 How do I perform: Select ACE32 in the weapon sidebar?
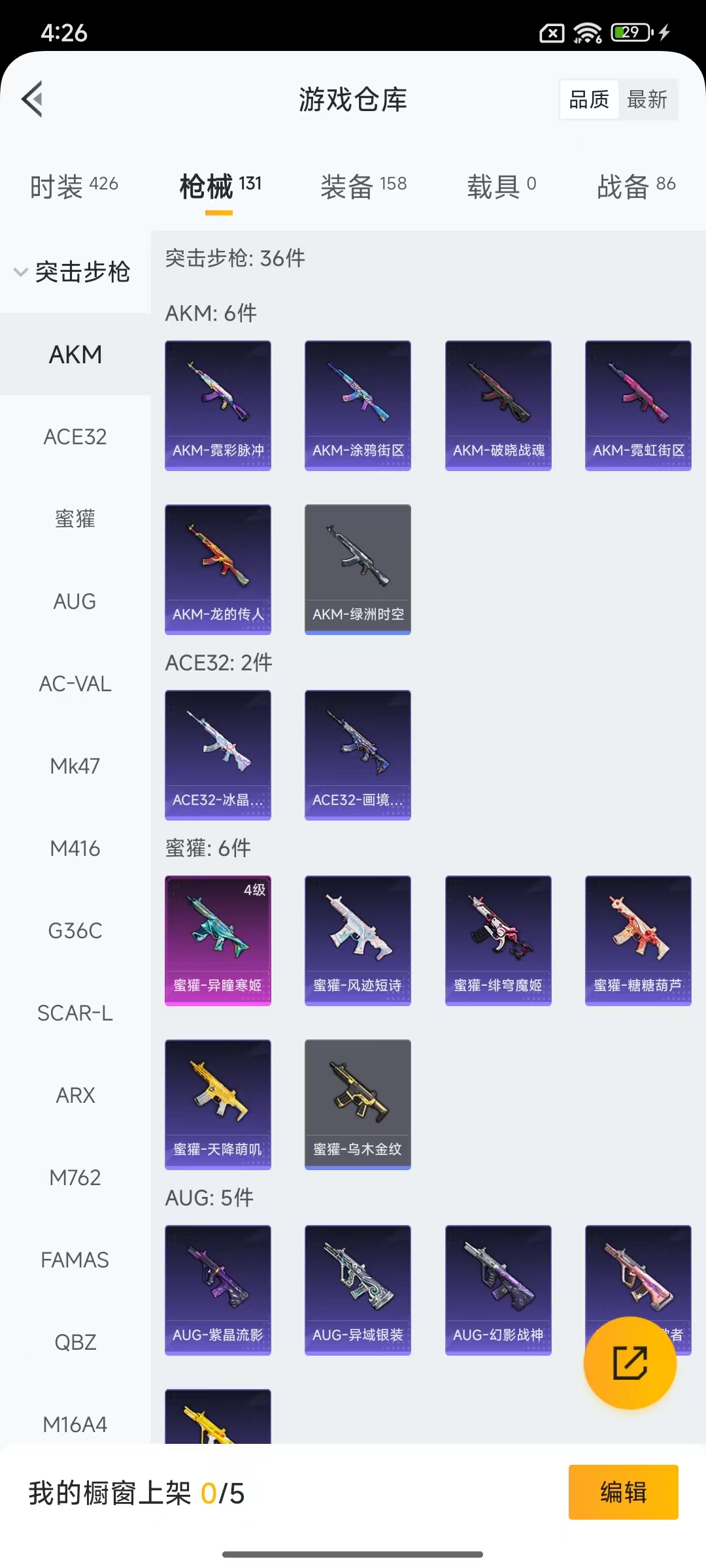pos(75,436)
